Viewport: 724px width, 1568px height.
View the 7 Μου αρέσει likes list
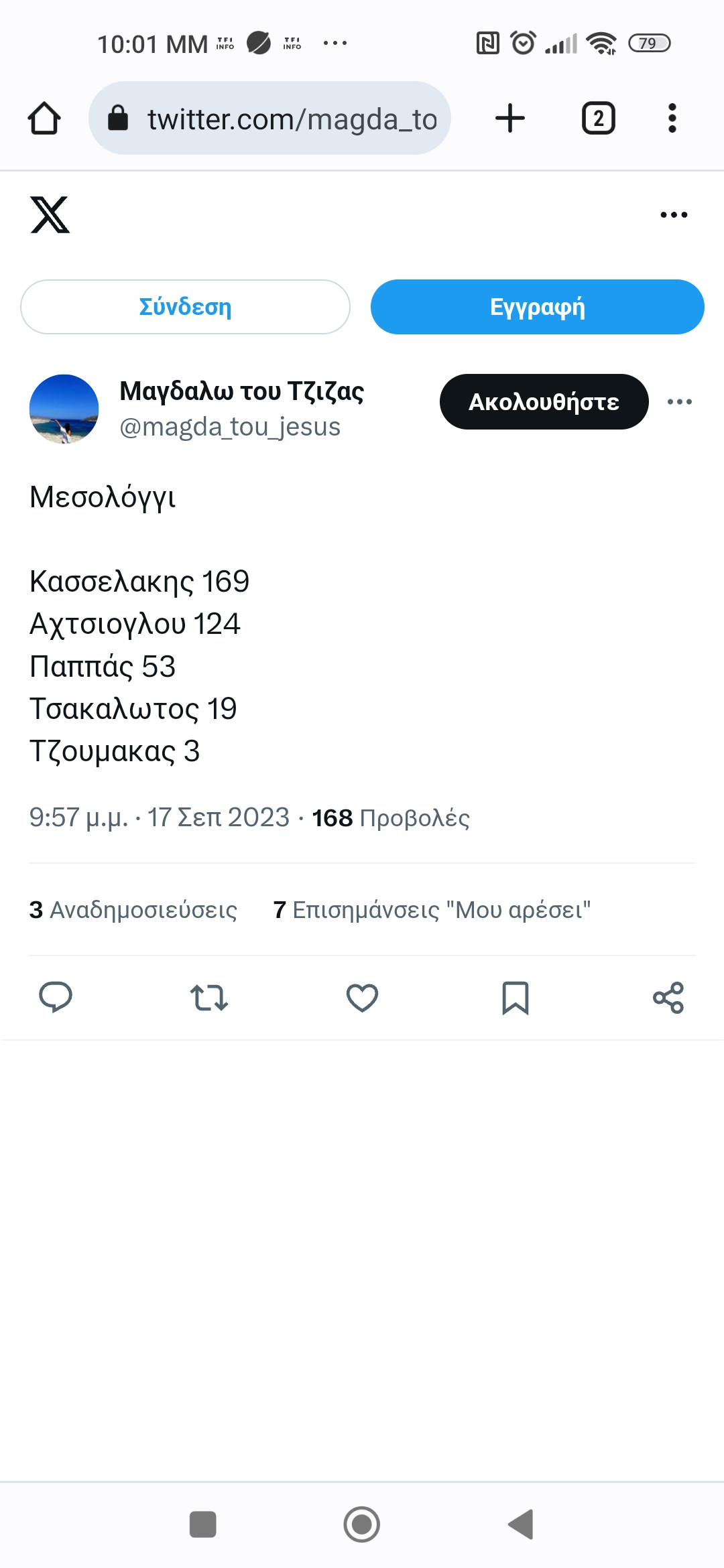432,910
